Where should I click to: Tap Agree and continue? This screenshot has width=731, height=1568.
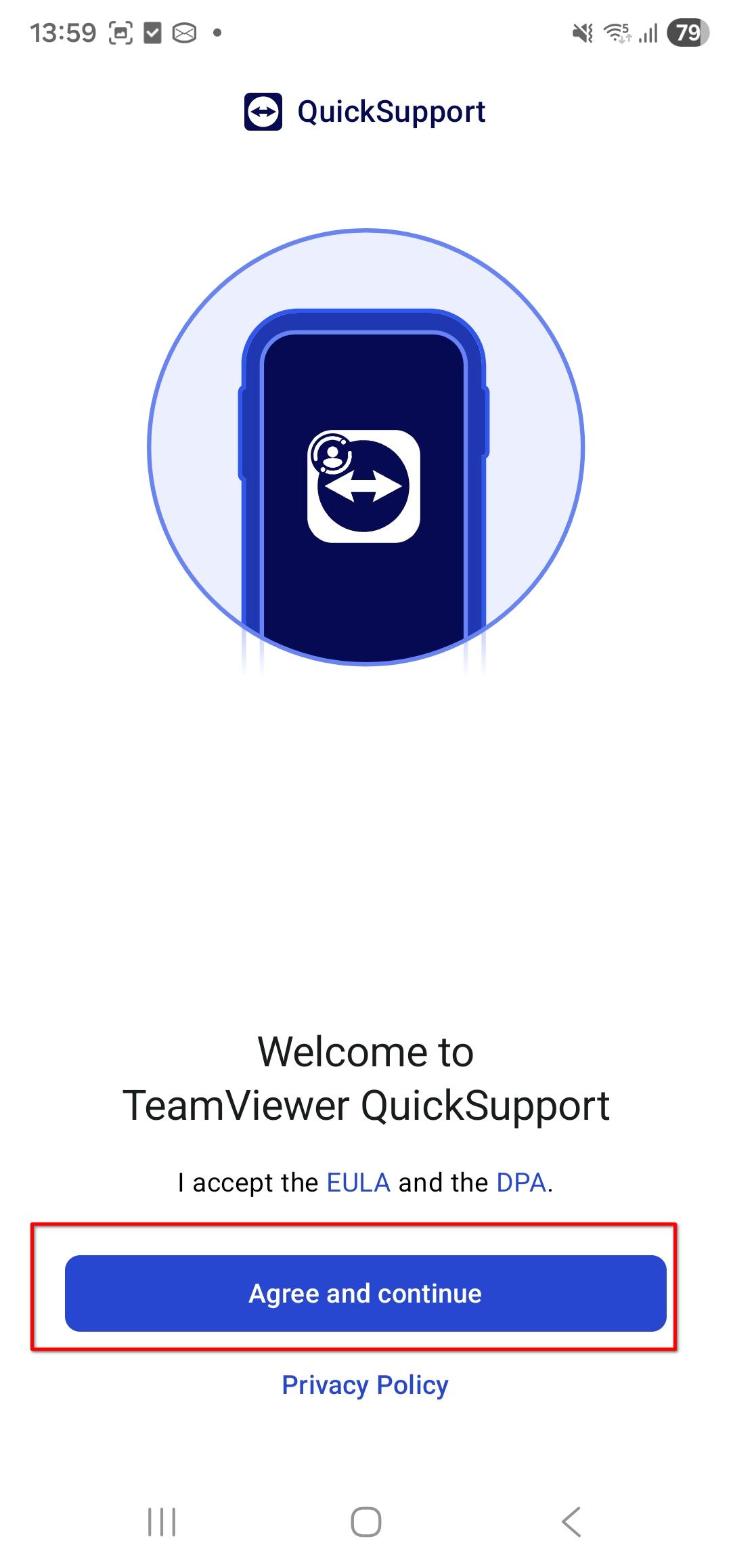[x=365, y=1293]
